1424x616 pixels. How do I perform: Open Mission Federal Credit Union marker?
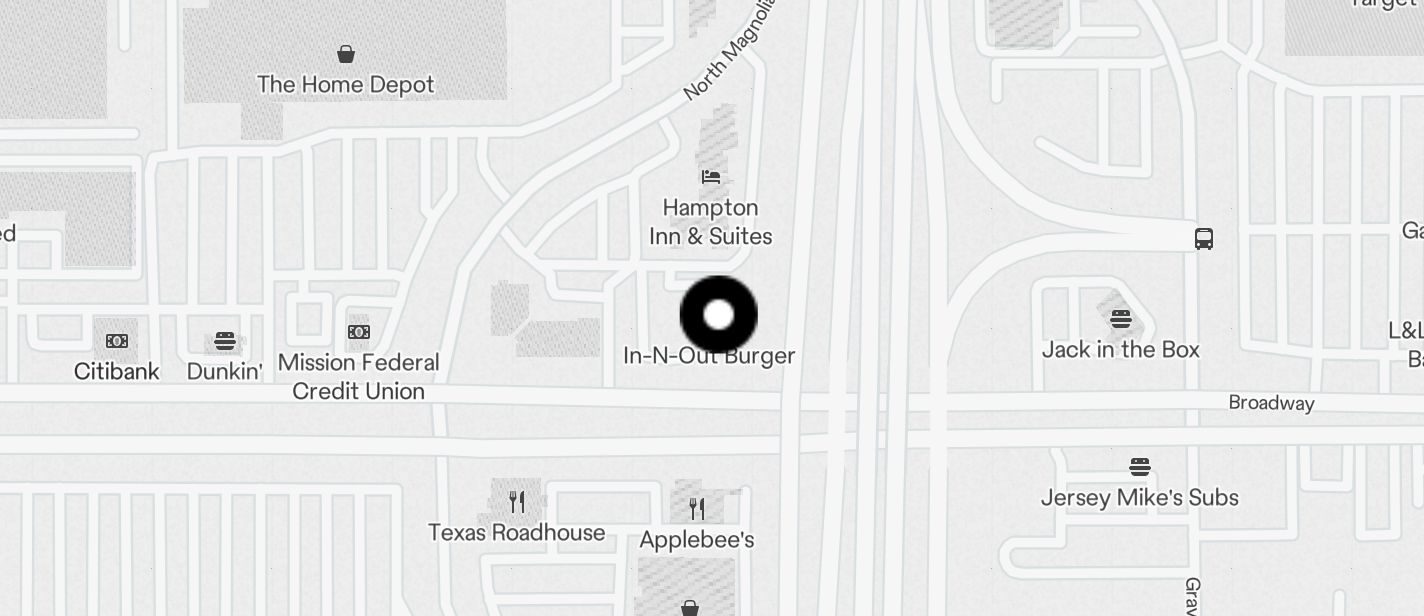pos(358,332)
